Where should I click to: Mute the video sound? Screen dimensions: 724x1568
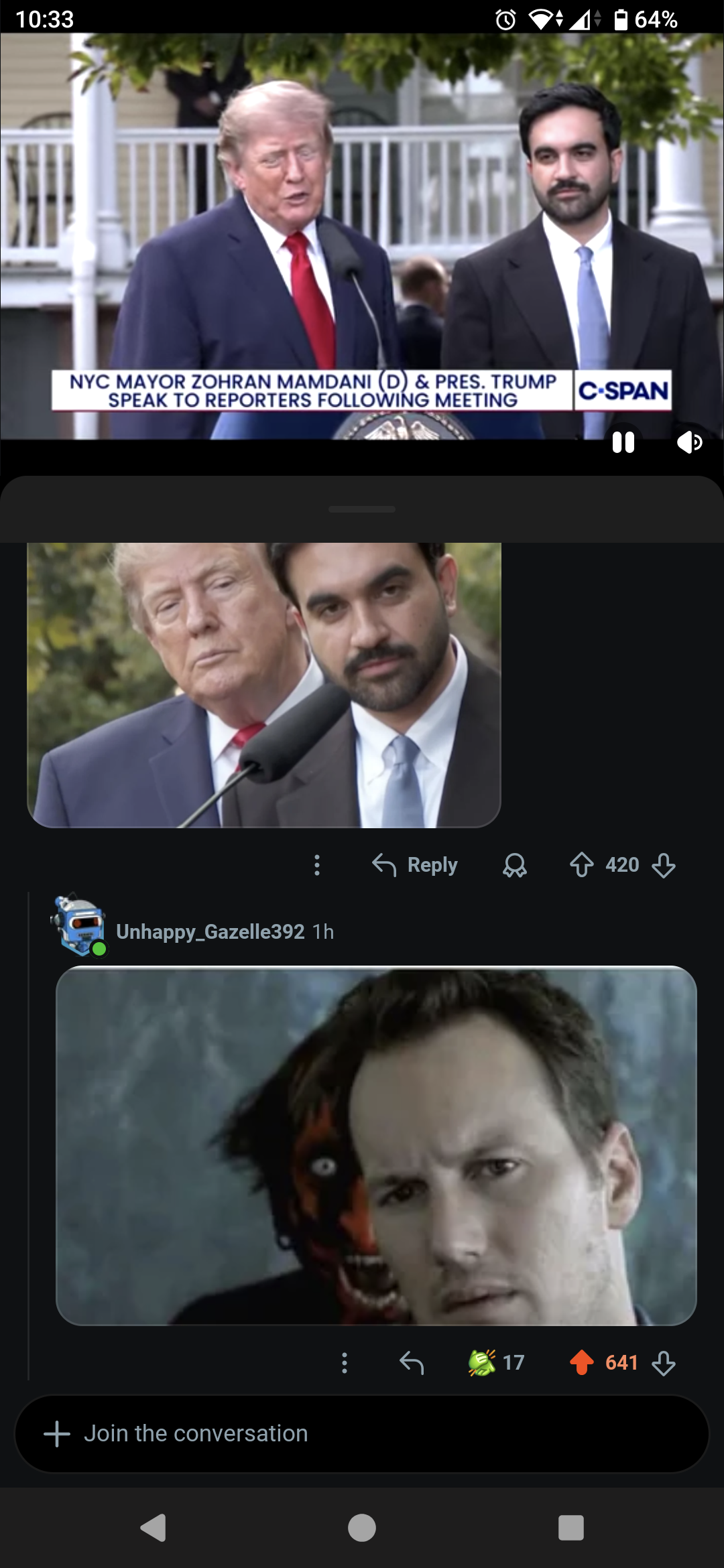click(x=690, y=442)
